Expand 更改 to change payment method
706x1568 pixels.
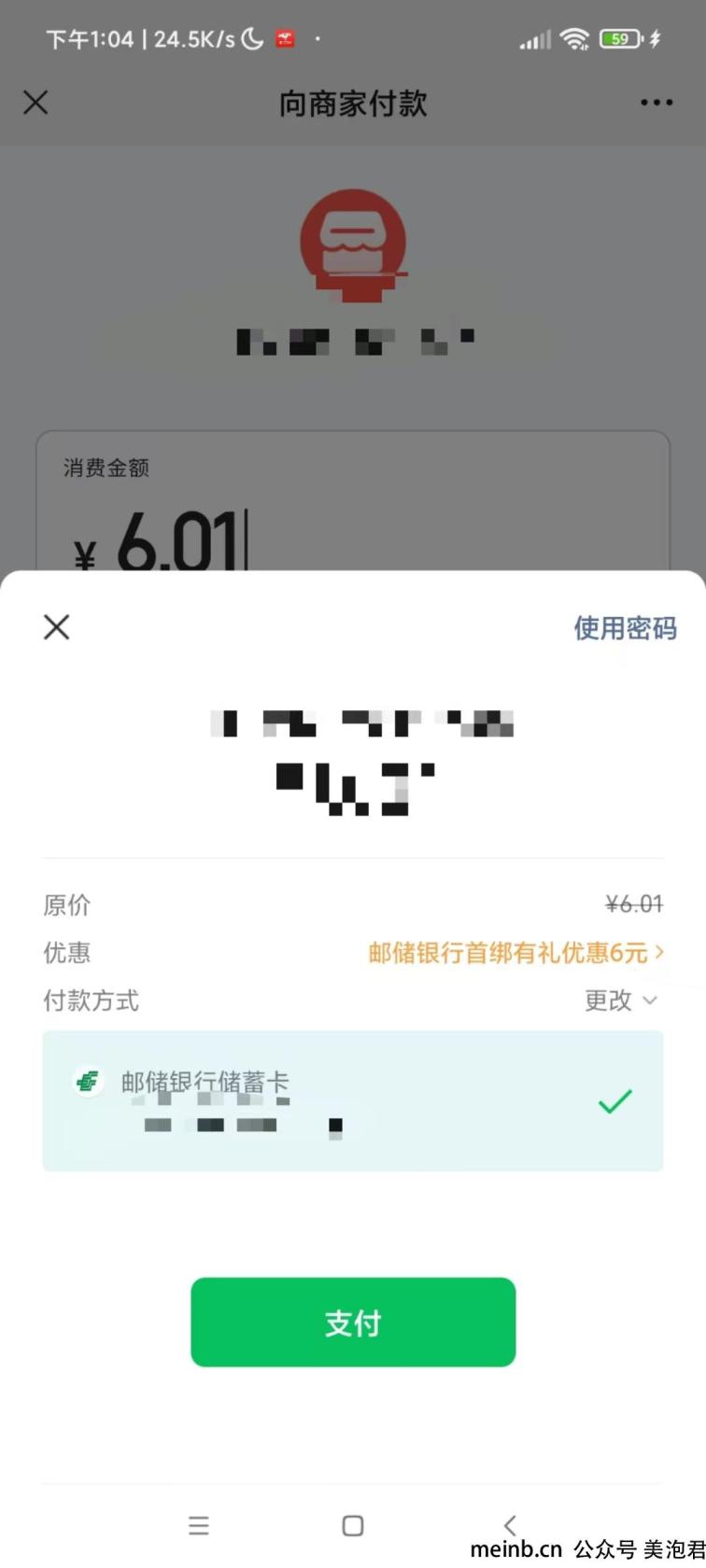pyautogui.click(x=620, y=1001)
